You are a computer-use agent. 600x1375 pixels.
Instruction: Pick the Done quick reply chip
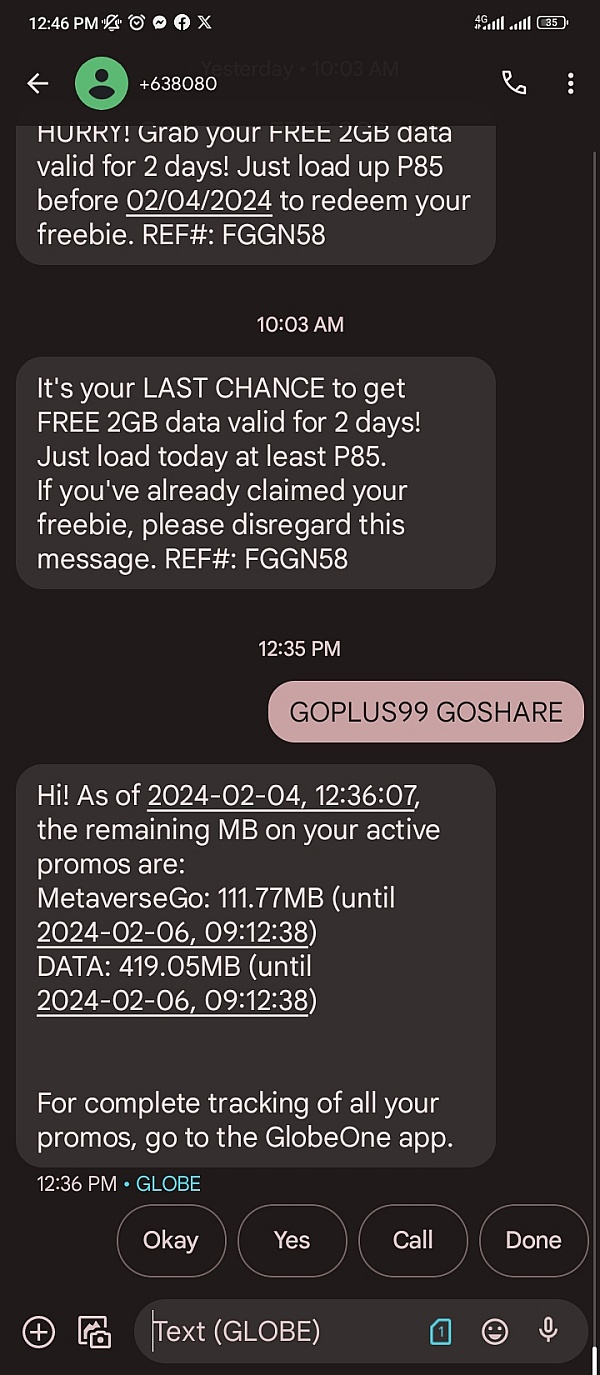pos(534,1240)
